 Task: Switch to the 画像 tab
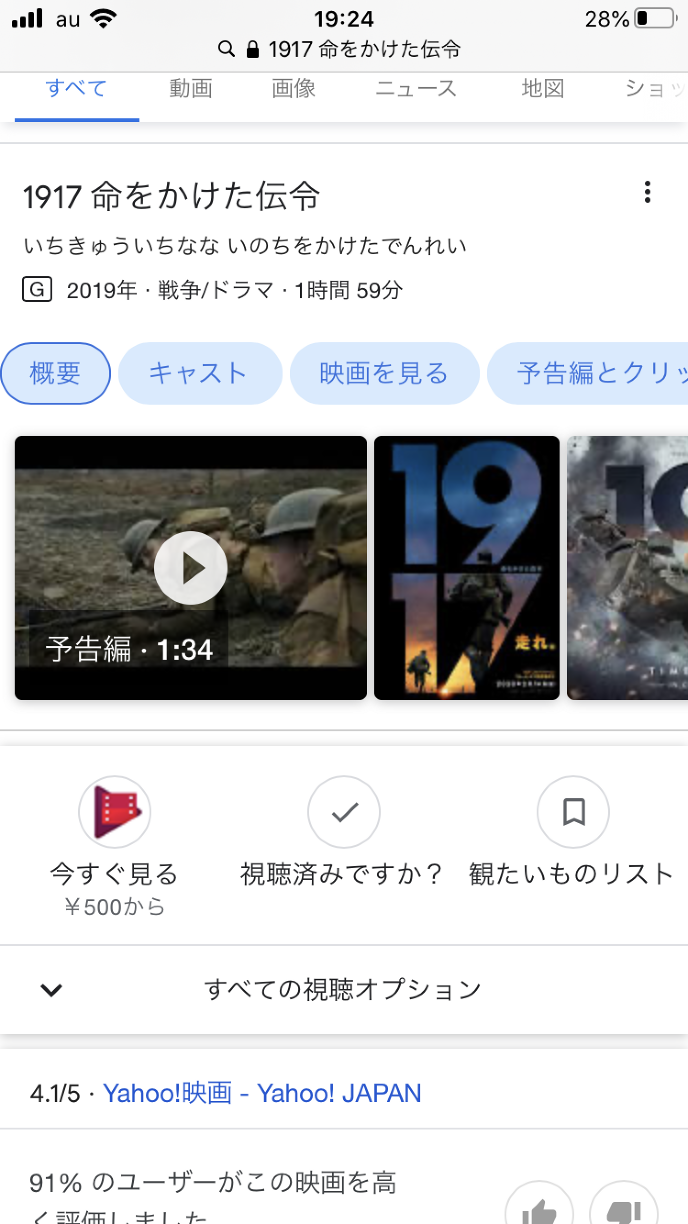point(294,88)
